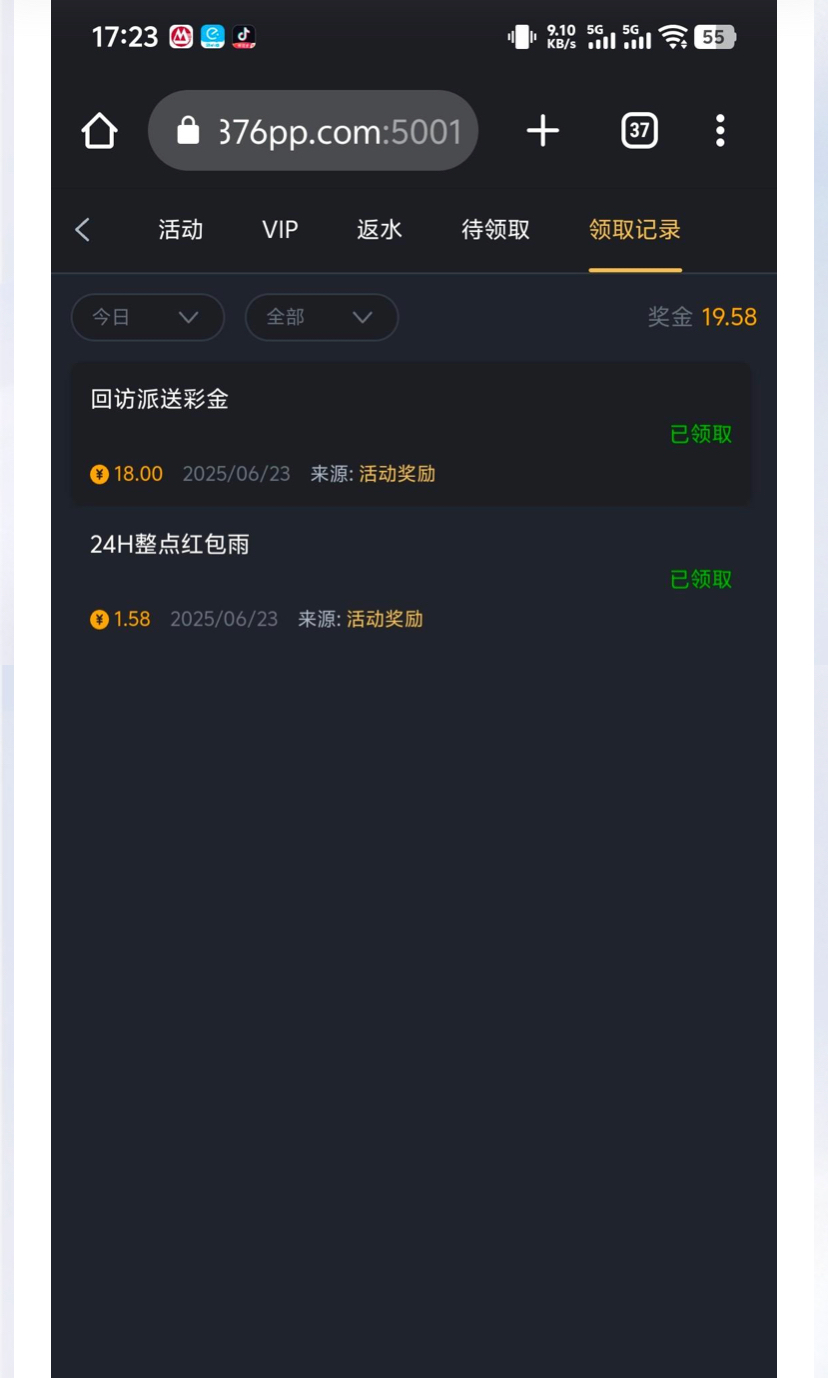Switch to the 活动 tab

pos(181,230)
